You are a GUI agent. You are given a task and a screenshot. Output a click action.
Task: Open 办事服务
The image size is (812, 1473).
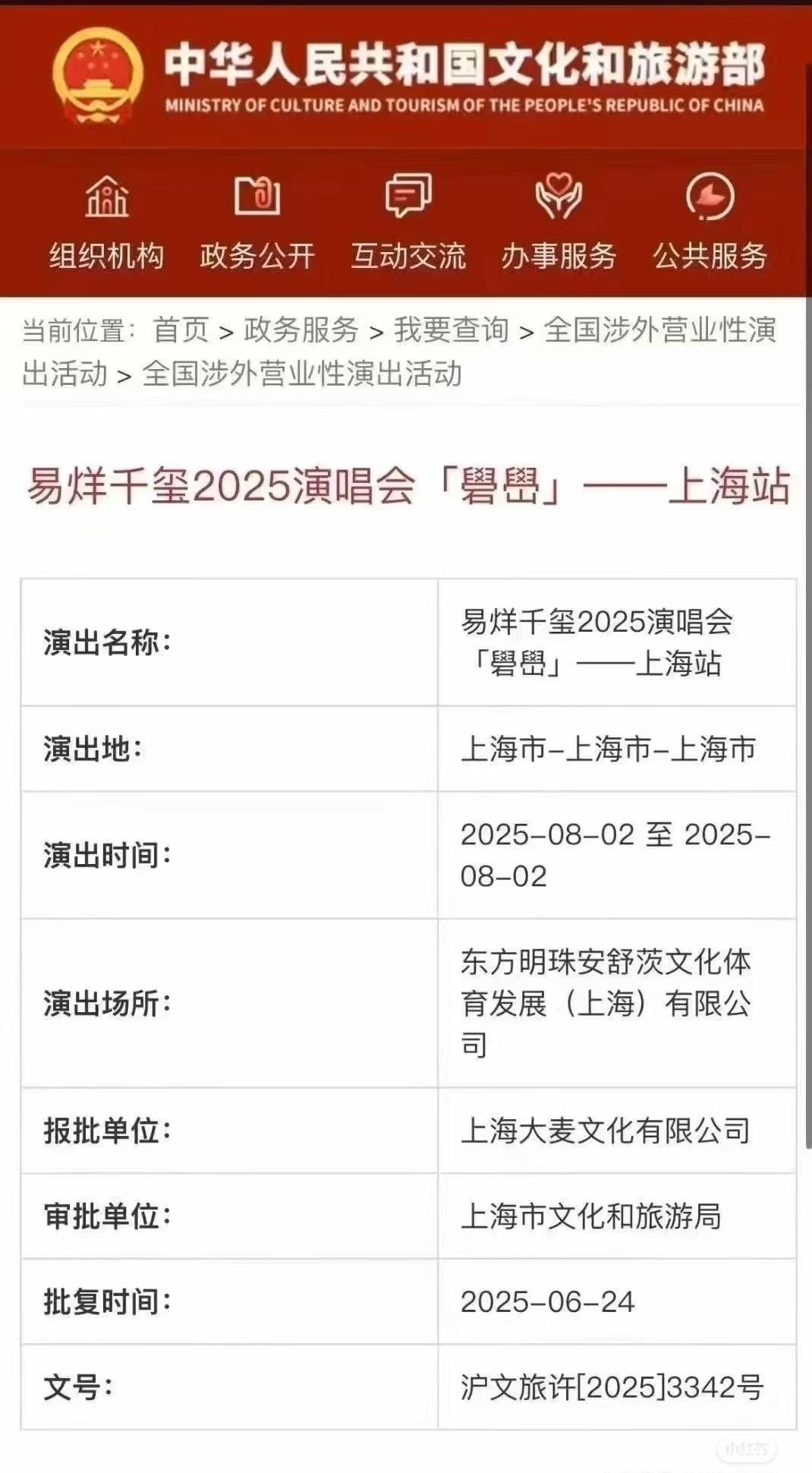(x=559, y=224)
